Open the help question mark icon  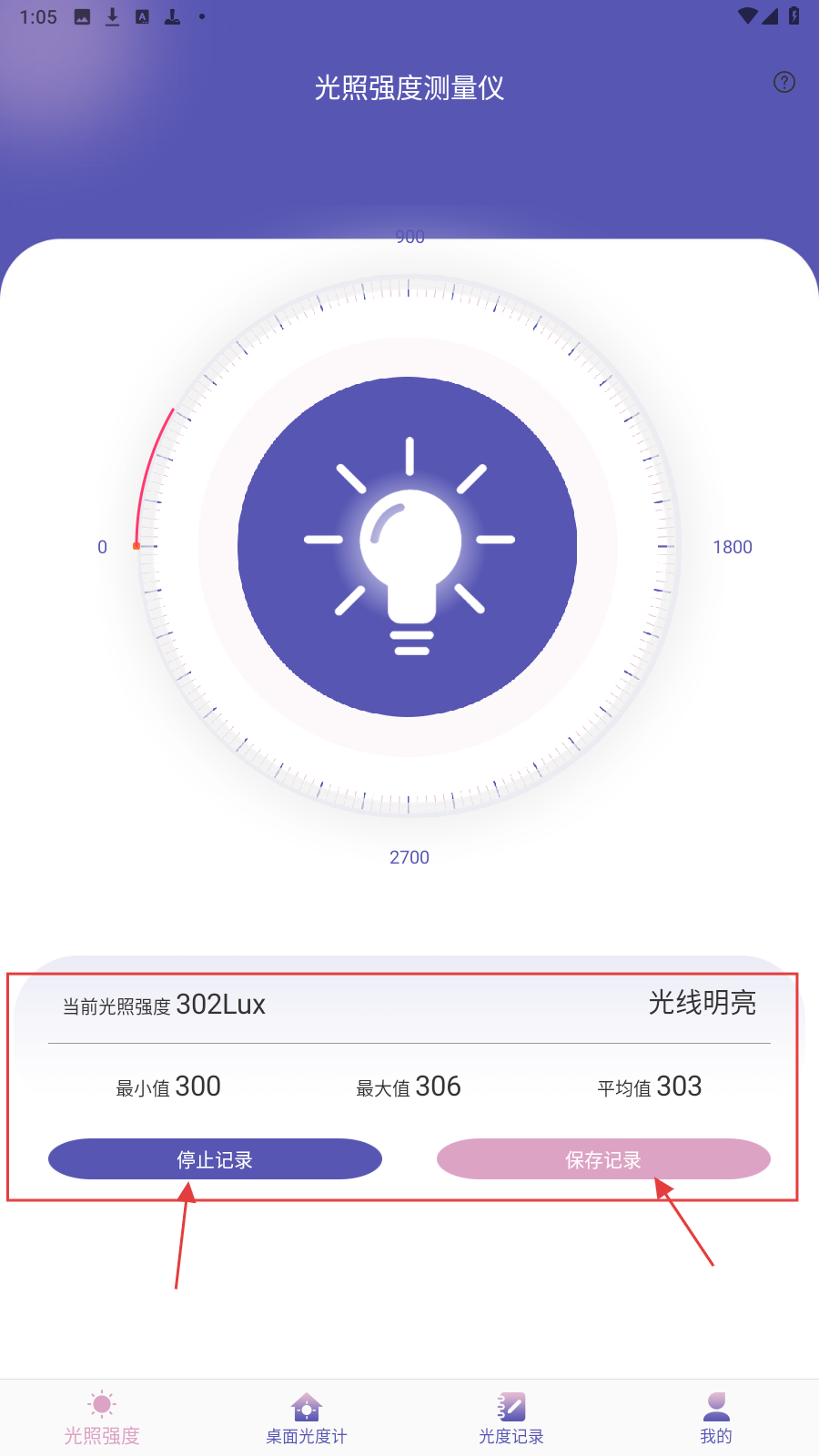[784, 83]
